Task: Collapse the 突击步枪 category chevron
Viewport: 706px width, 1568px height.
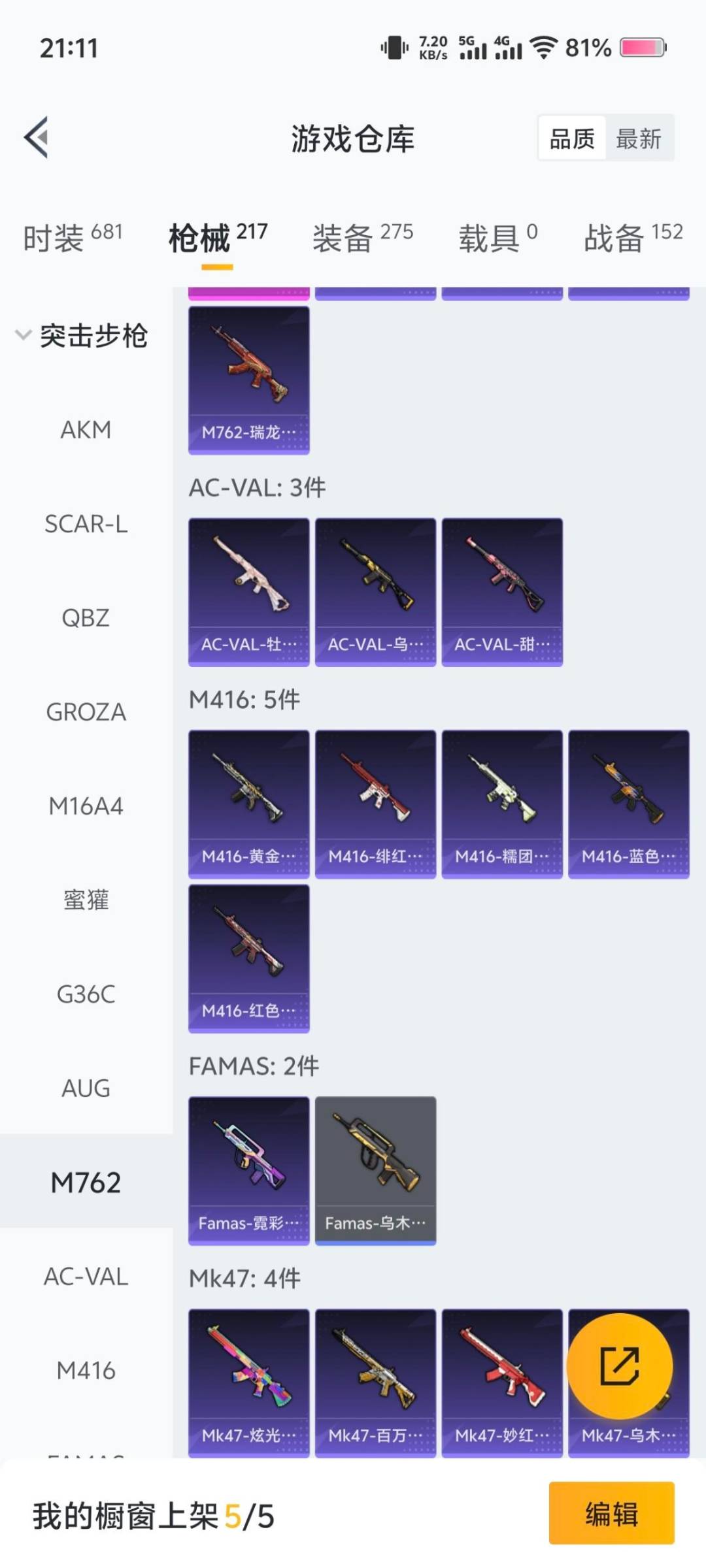Action: coord(22,335)
